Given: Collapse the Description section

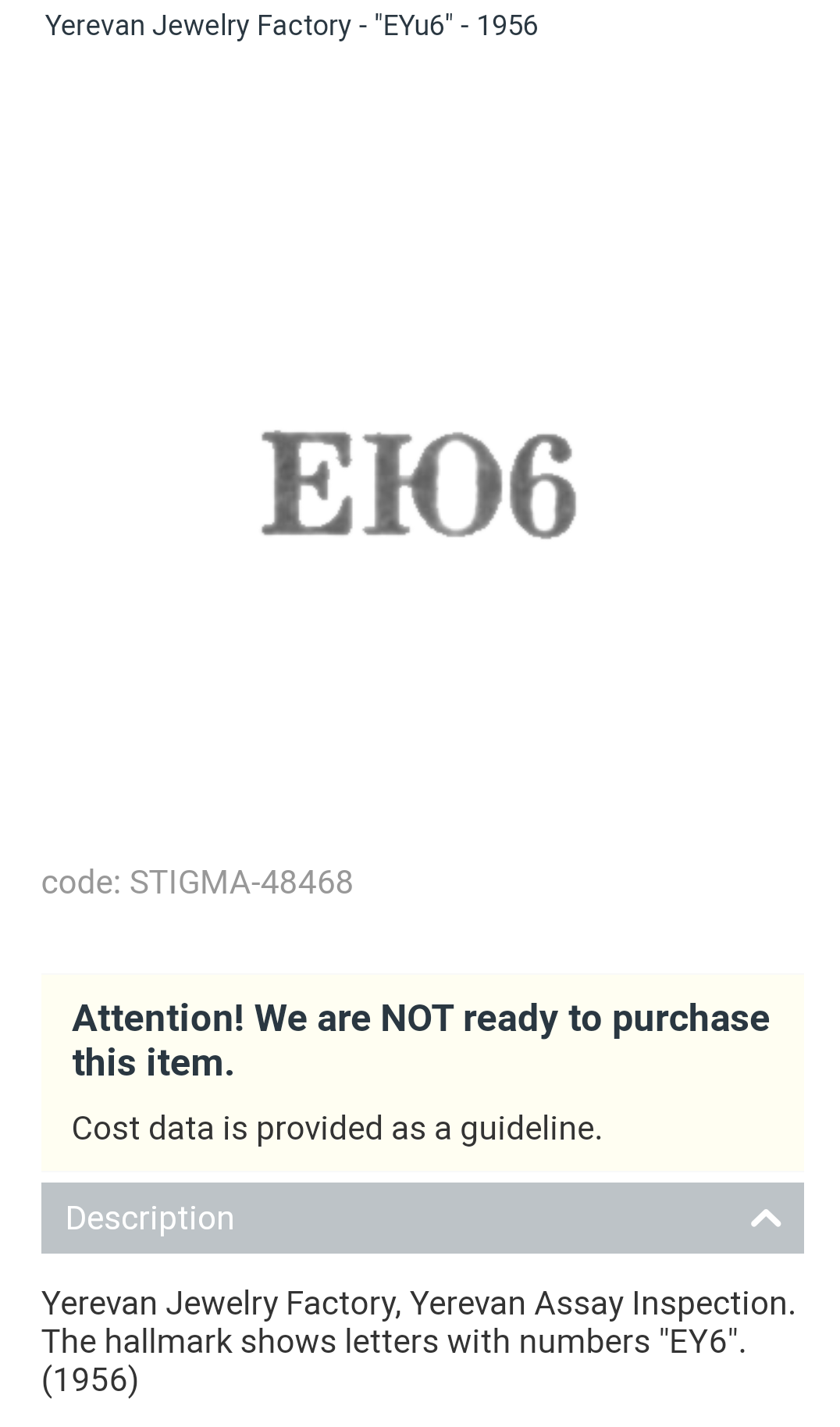Looking at the screenshot, I should 765,1218.
